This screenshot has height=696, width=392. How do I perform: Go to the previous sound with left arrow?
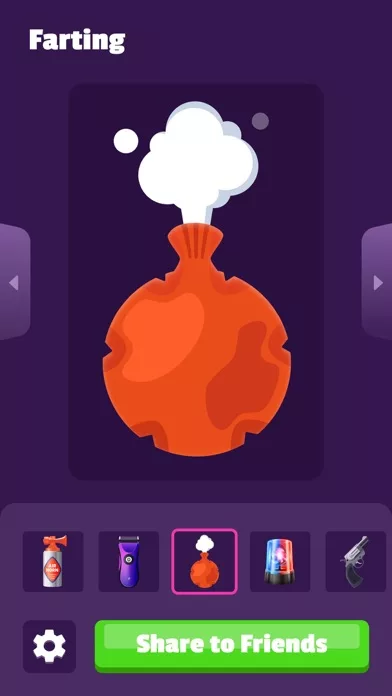[x=14, y=282]
